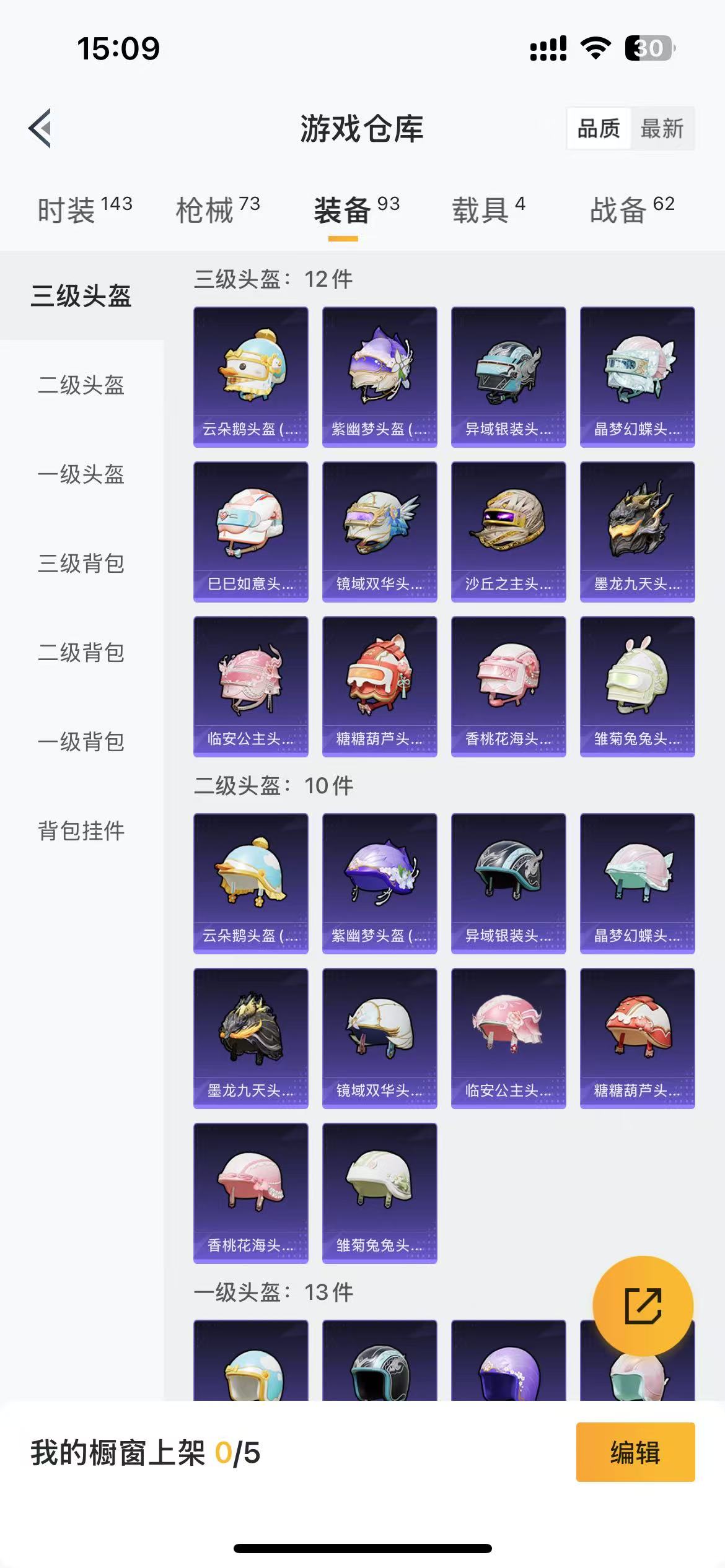
Task: Jump to 二级背包 category
Action: 81,653
